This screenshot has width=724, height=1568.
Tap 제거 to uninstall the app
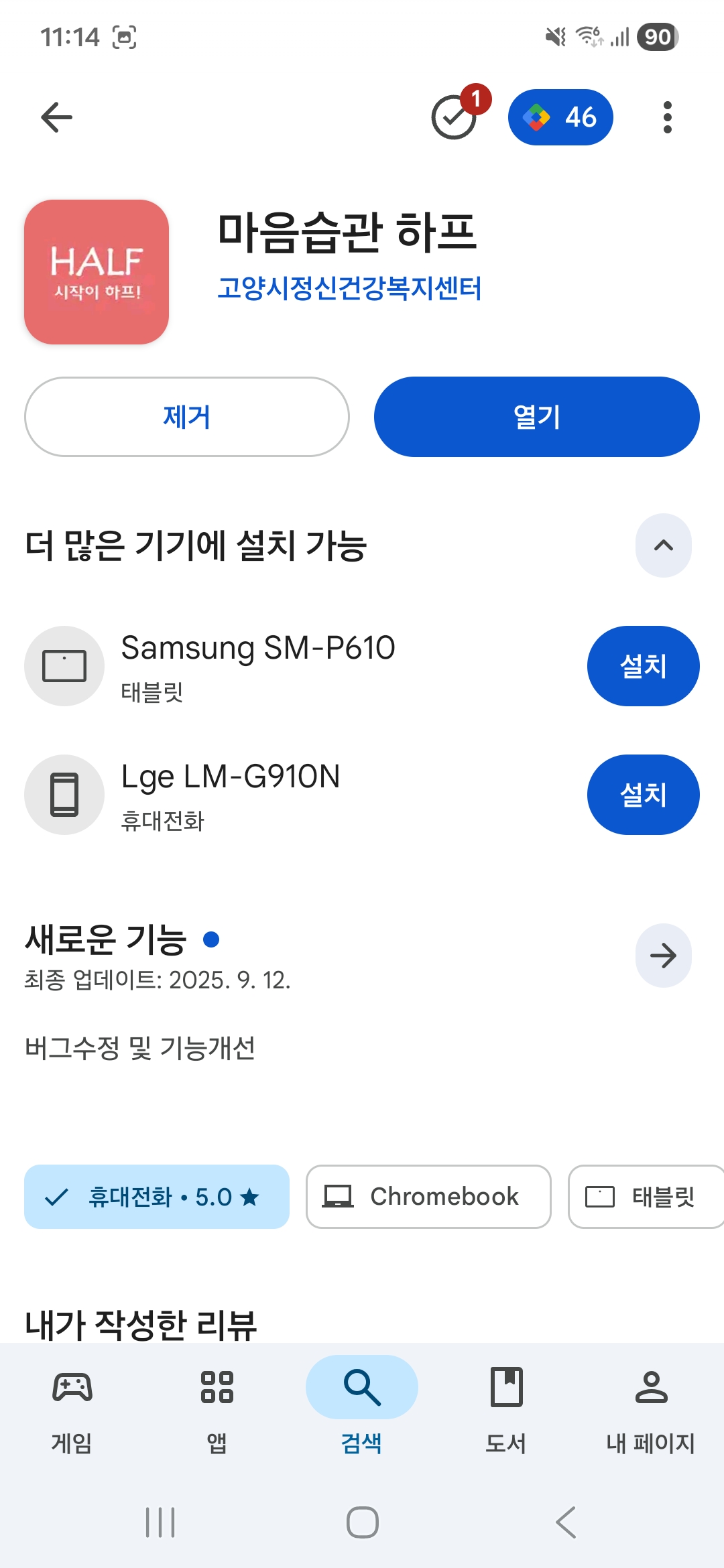coord(187,417)
